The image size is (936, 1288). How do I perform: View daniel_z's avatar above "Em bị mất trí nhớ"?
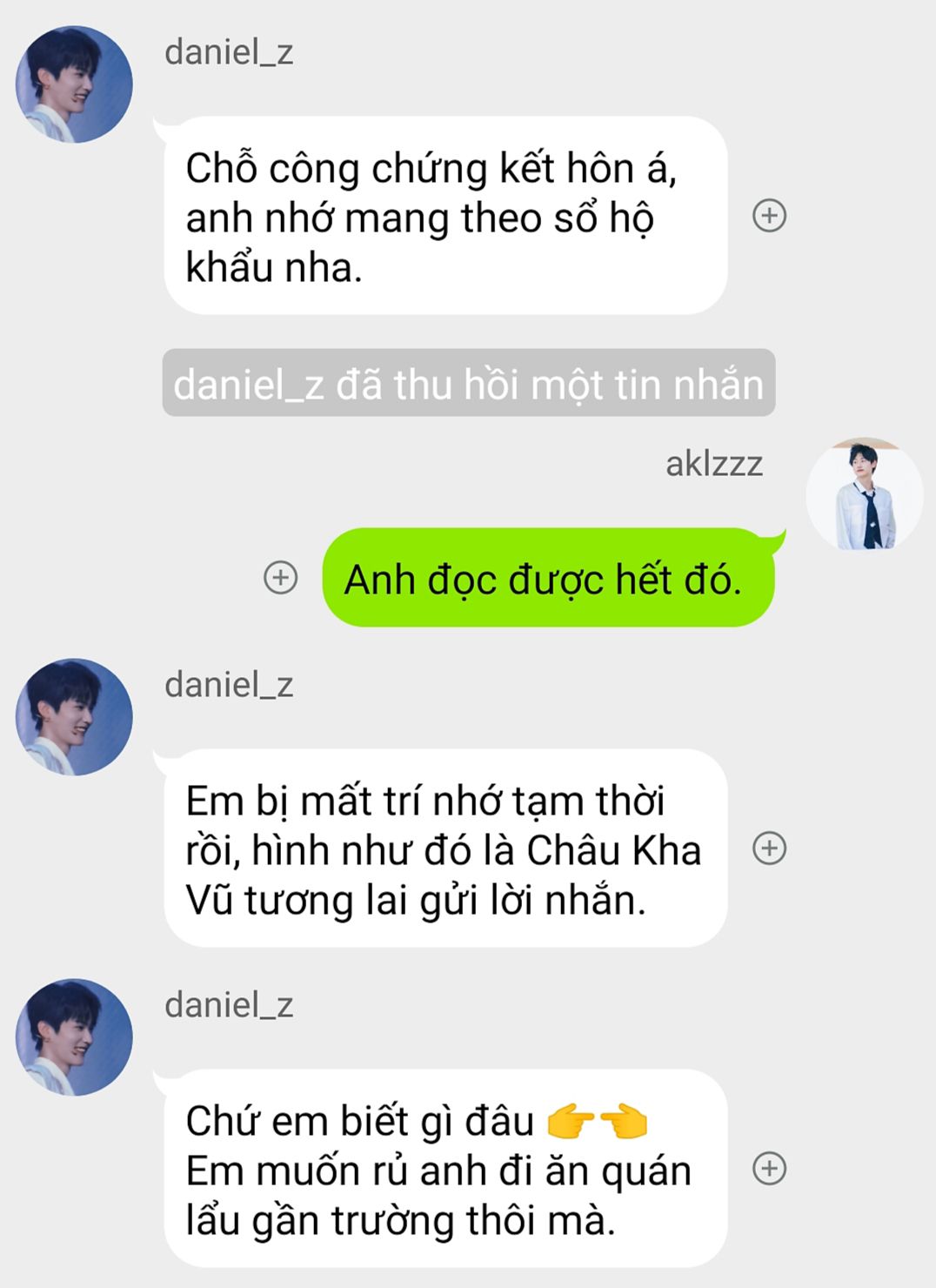[75, 717]
